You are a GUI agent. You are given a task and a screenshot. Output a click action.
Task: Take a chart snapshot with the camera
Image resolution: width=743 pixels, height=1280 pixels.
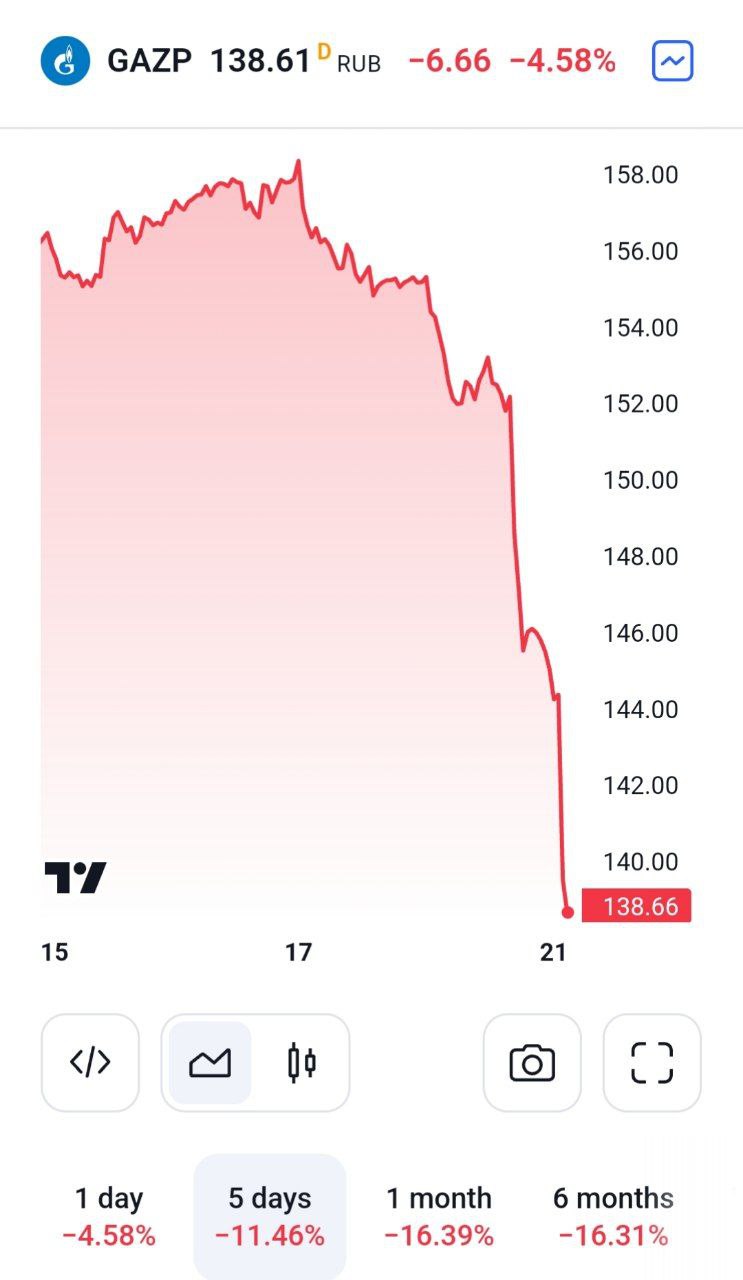(532, 1062)
